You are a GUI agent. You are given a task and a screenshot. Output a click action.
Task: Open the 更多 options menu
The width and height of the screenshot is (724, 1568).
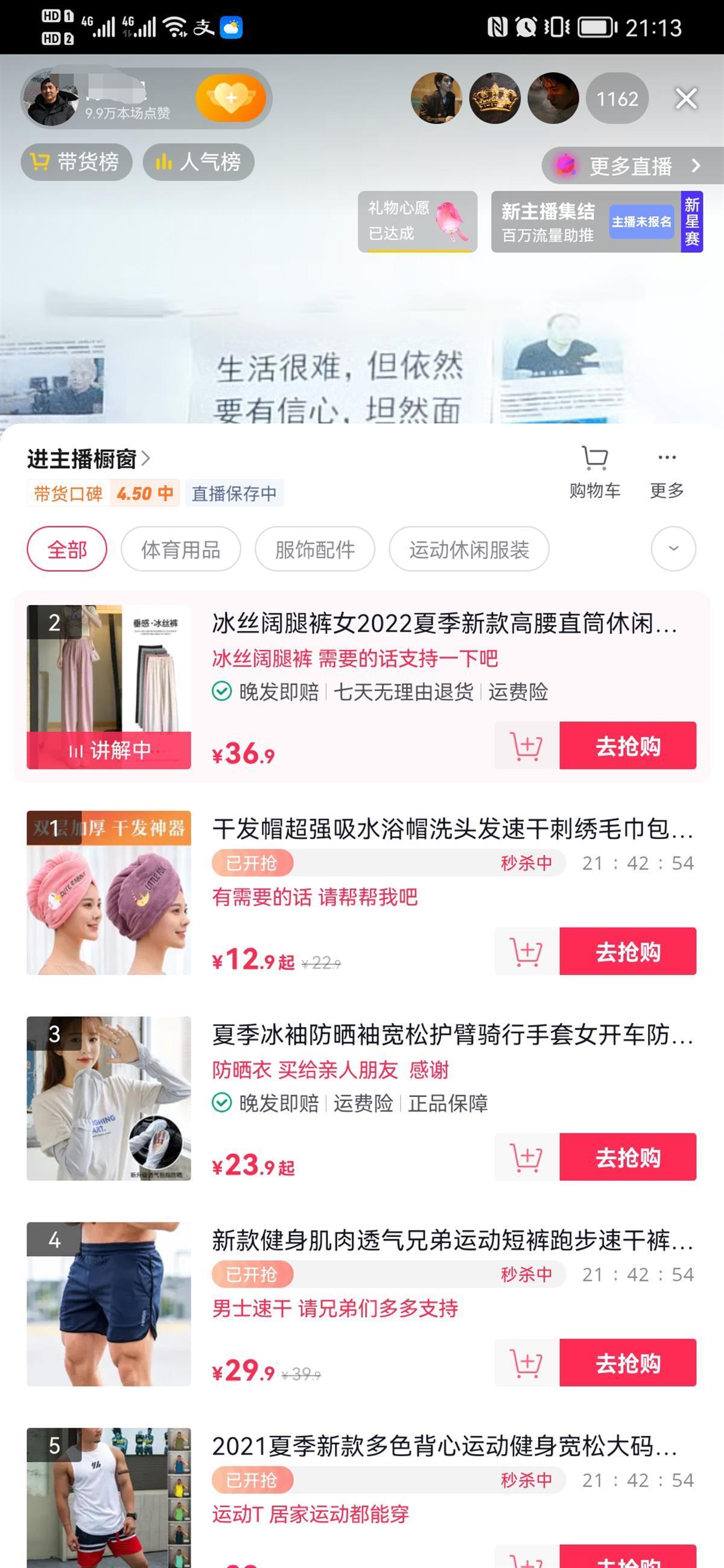(x=667, y=472)
